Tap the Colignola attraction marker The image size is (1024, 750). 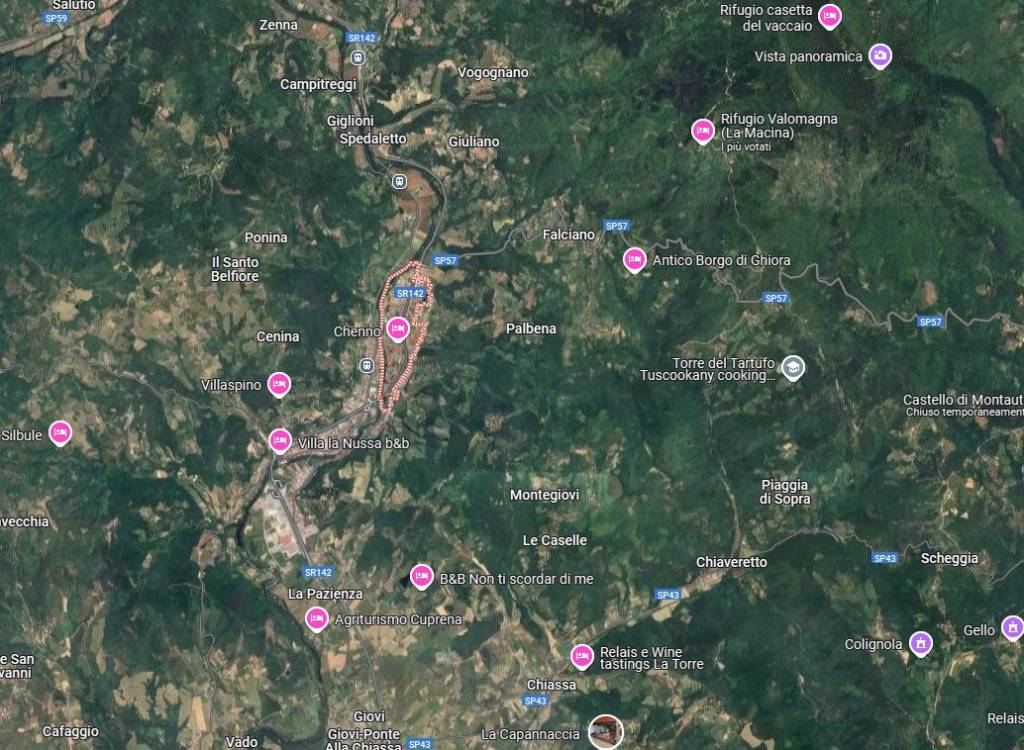coord(921,644)
